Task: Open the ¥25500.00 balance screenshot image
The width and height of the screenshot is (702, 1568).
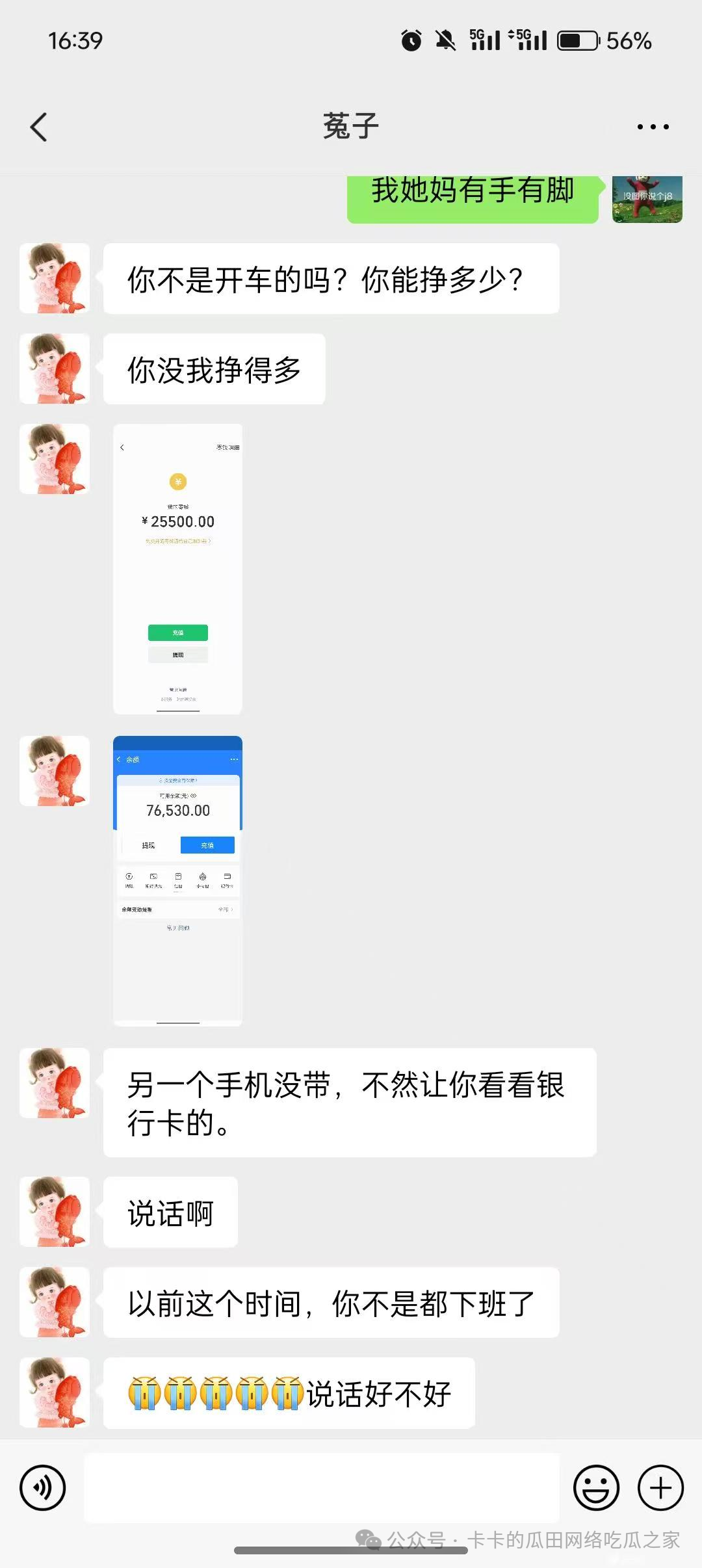Action: (177, 569)
